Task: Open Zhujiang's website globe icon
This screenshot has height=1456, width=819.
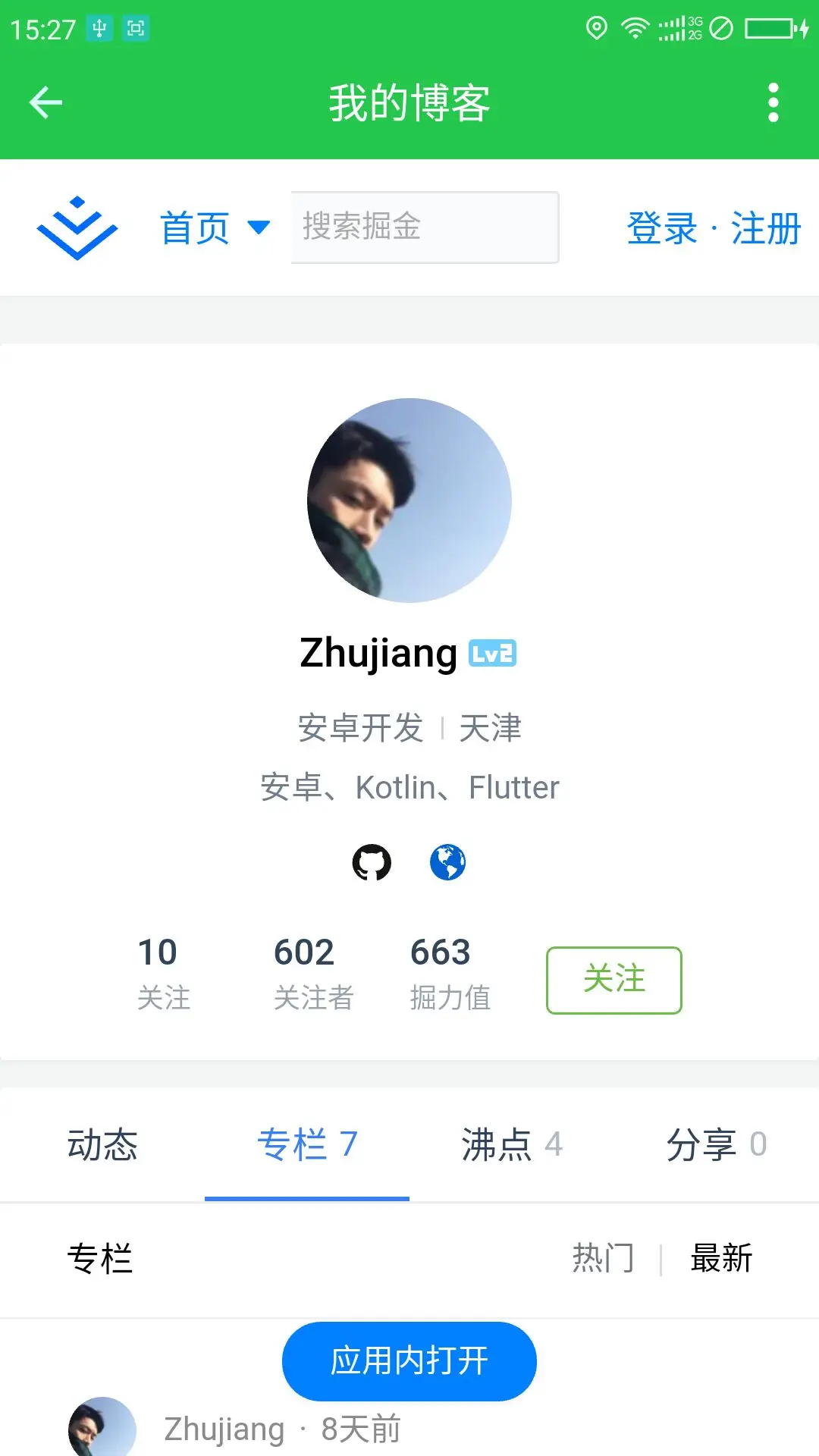Action: [x=447, y=862]
